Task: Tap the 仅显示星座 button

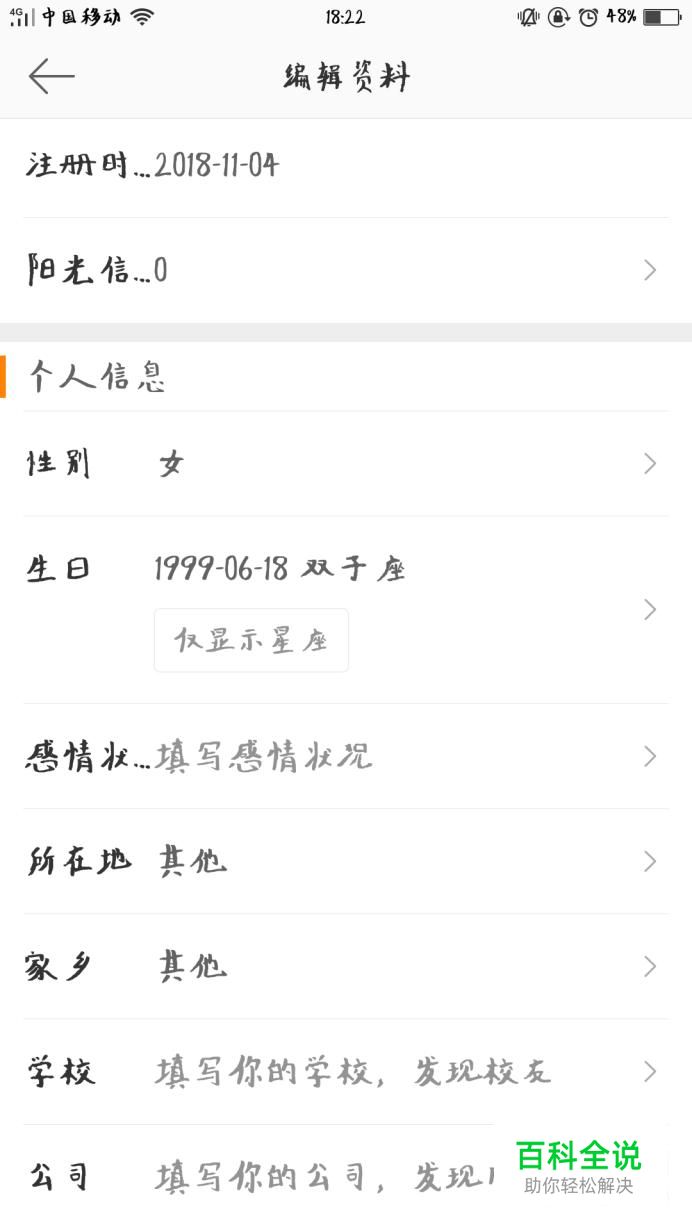Action: [251, 640]
